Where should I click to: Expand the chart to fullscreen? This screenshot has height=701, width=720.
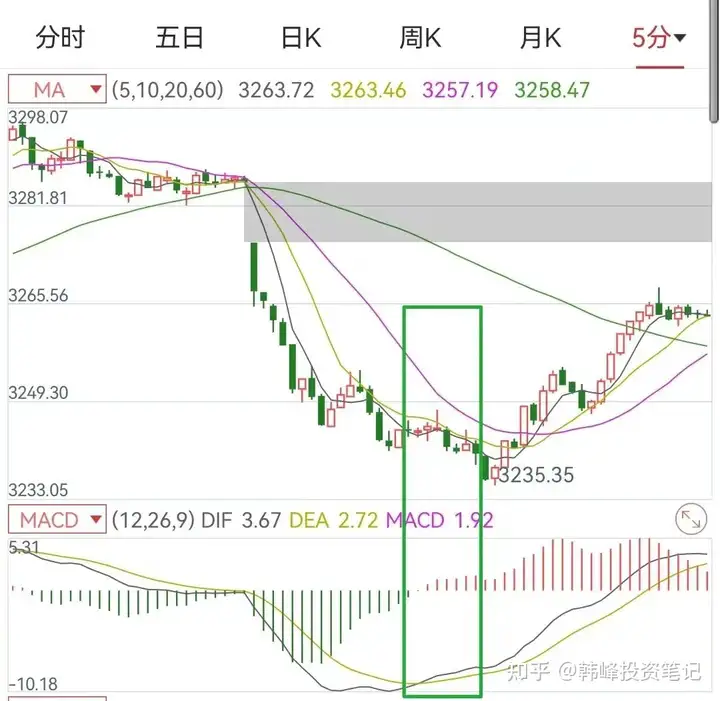(x=691, y=519)
